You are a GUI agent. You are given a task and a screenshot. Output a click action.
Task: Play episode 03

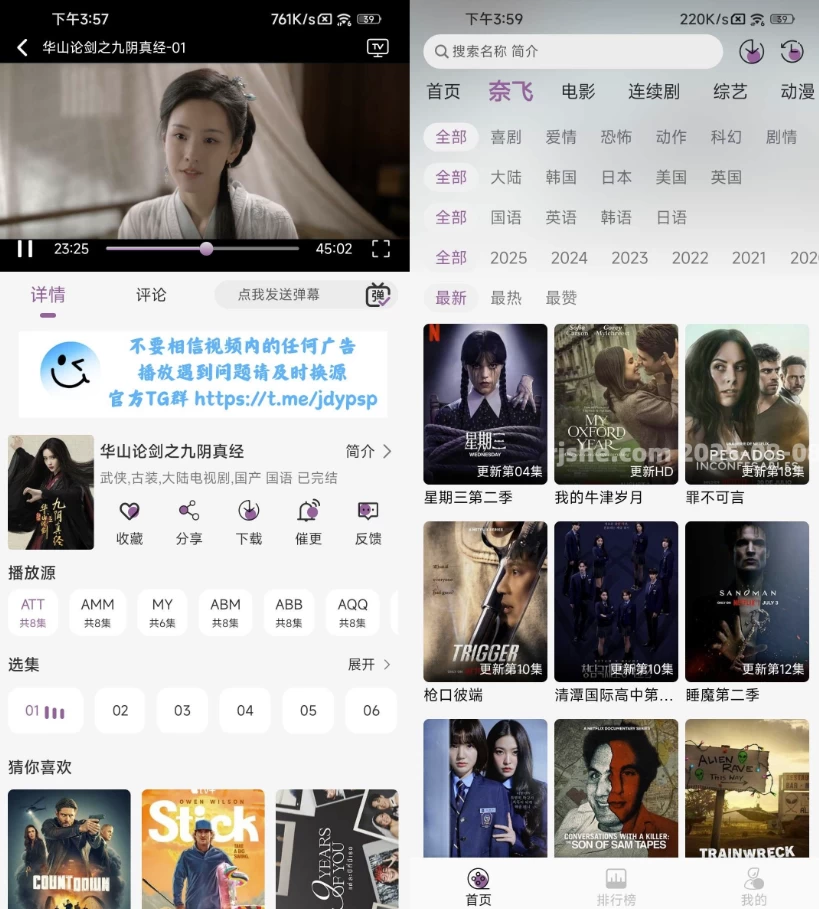[182, 711]
